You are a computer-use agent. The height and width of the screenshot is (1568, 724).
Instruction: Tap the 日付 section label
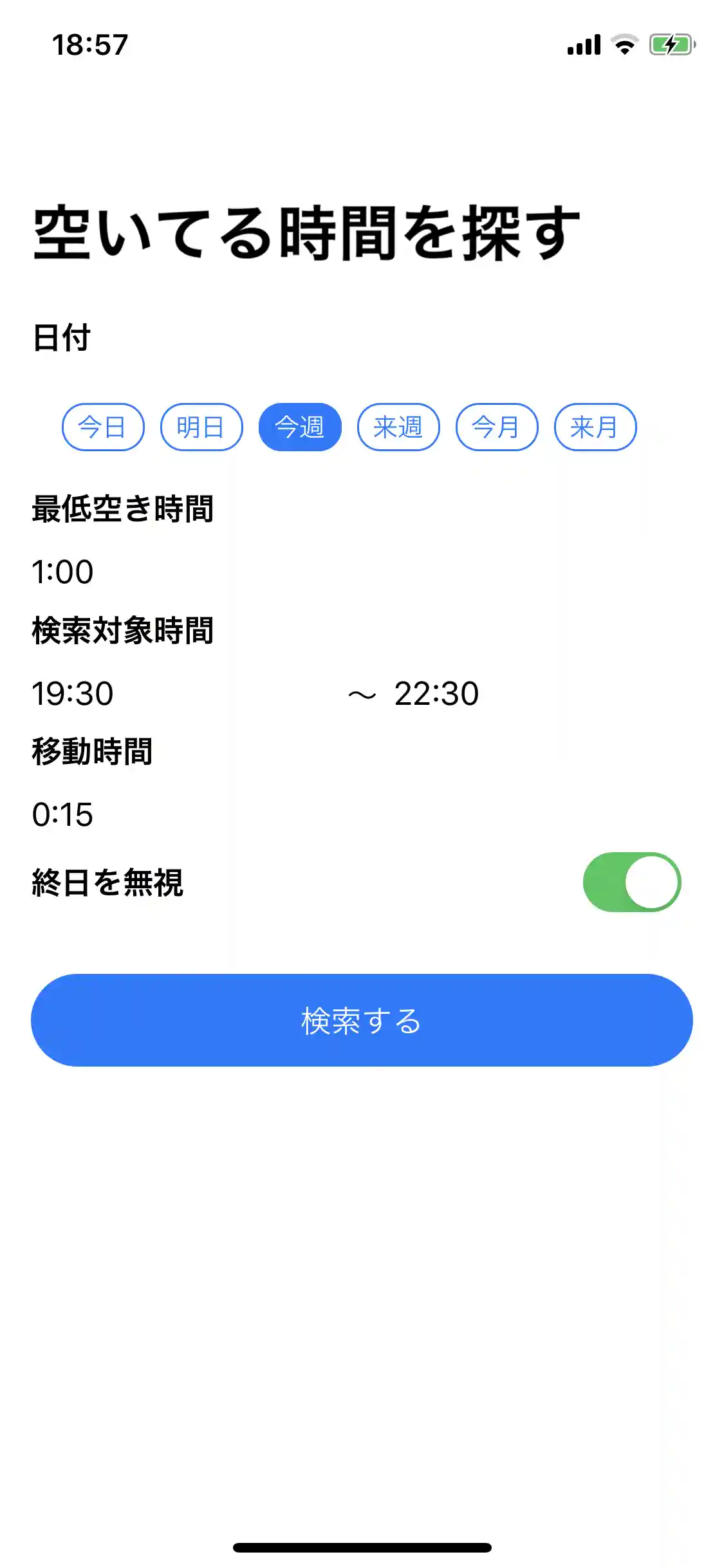61,334
